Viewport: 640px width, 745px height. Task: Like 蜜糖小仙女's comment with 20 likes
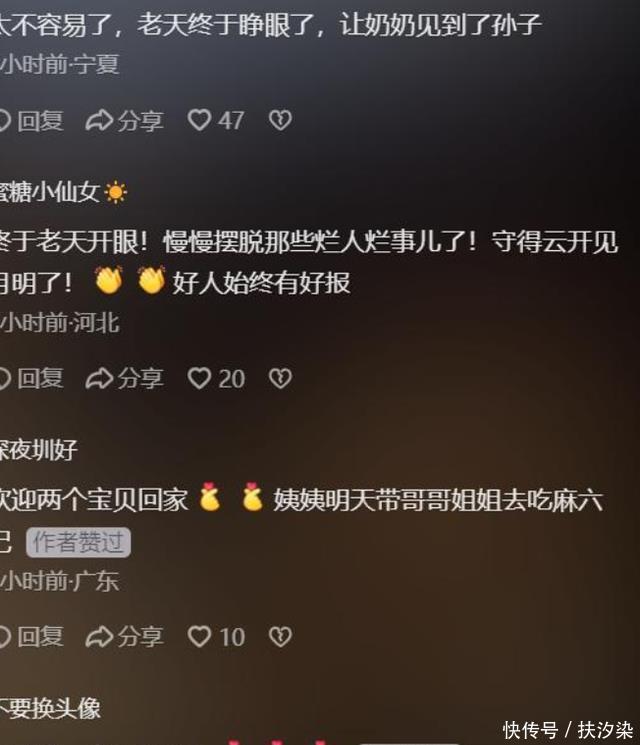coord(216,379)
